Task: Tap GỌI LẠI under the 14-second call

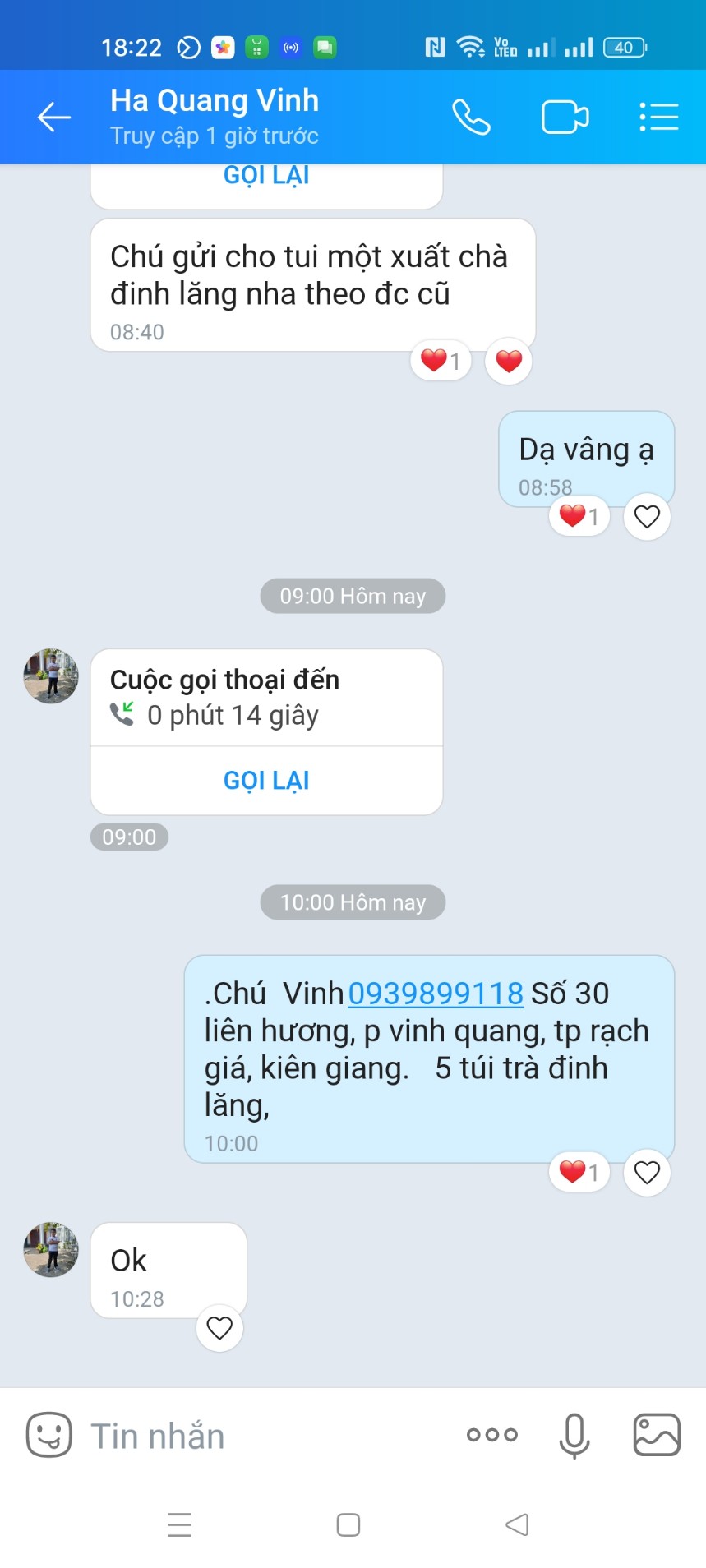Action: pyautogui.click(x=266, y=781)
